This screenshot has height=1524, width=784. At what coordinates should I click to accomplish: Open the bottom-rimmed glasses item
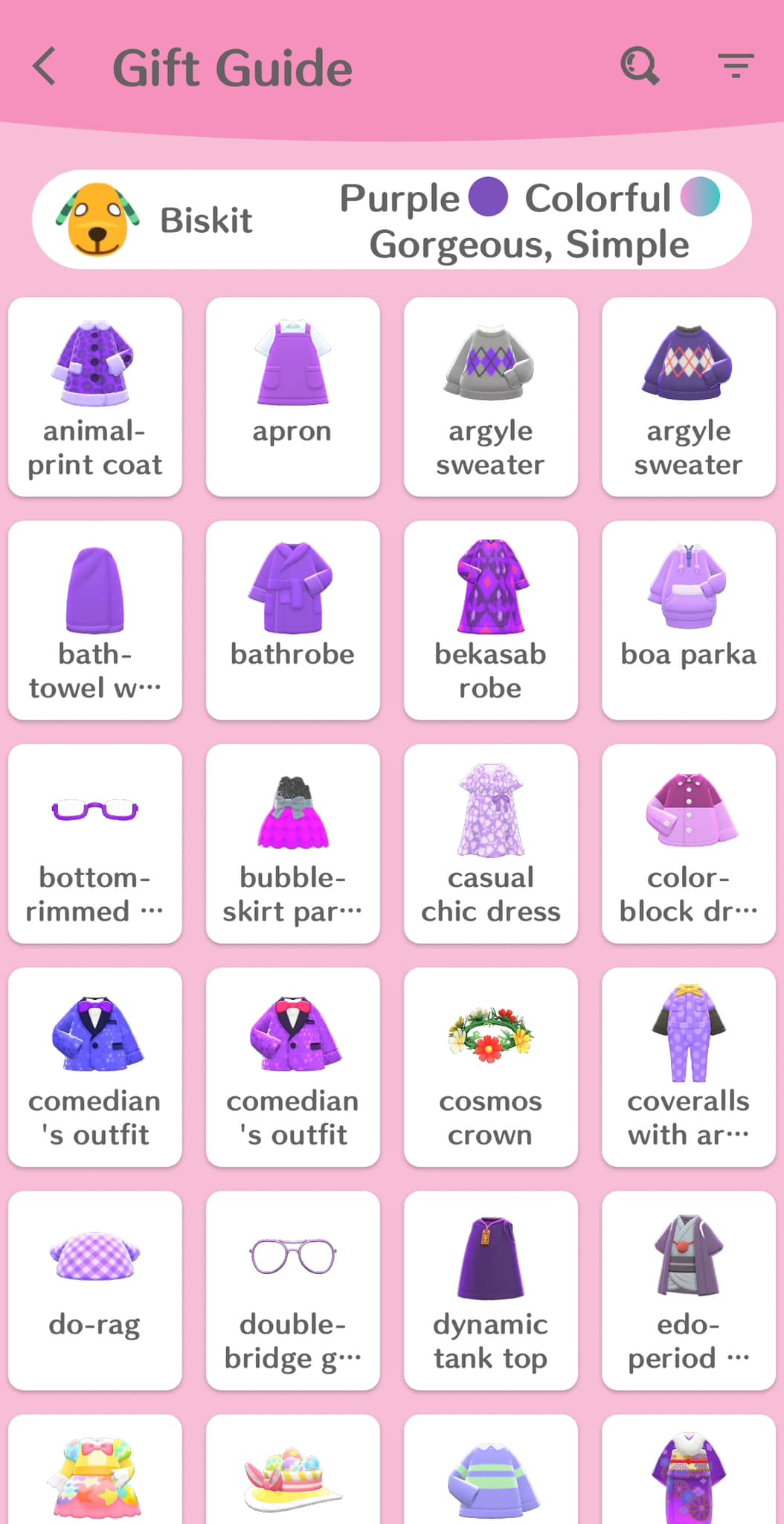(x=95, y=844)
